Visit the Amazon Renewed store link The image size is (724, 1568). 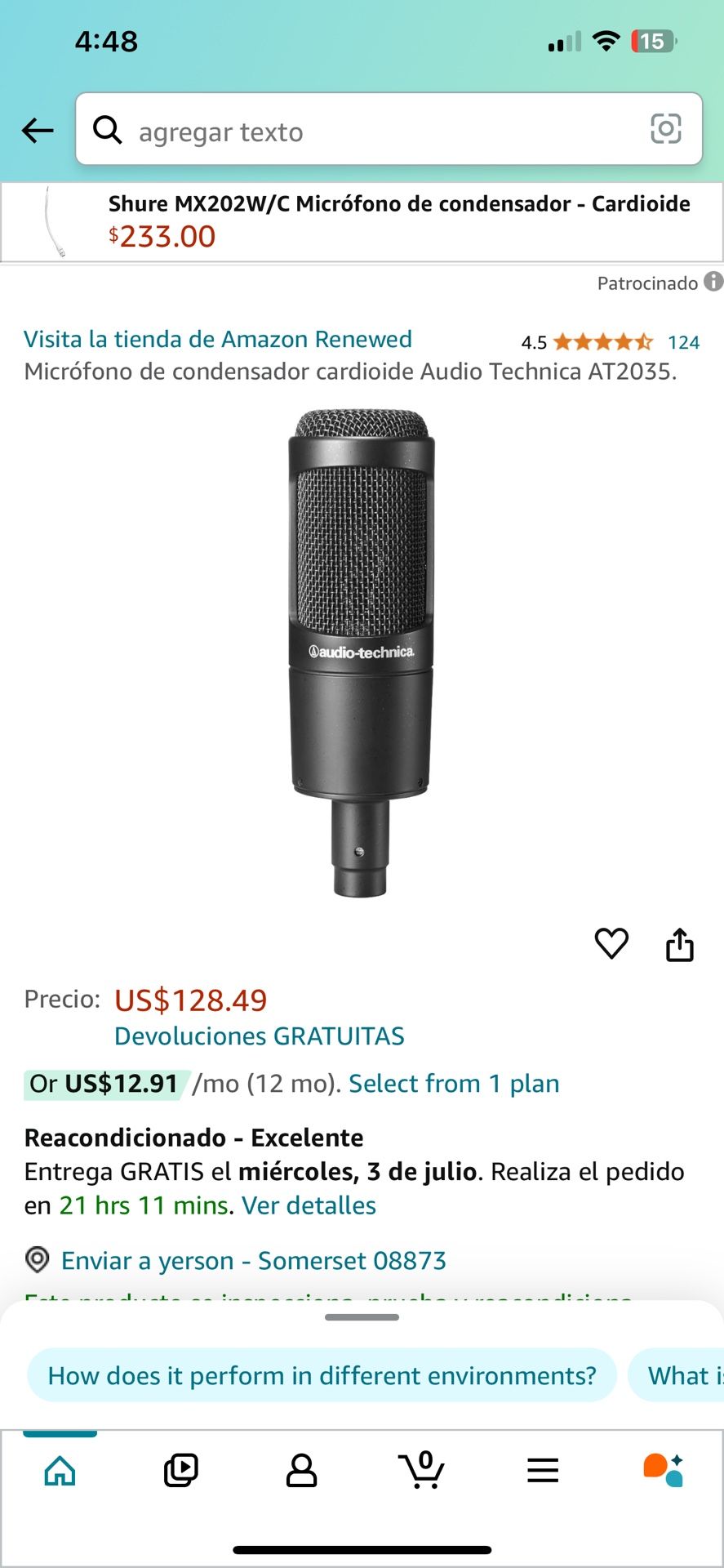point(218,339)
